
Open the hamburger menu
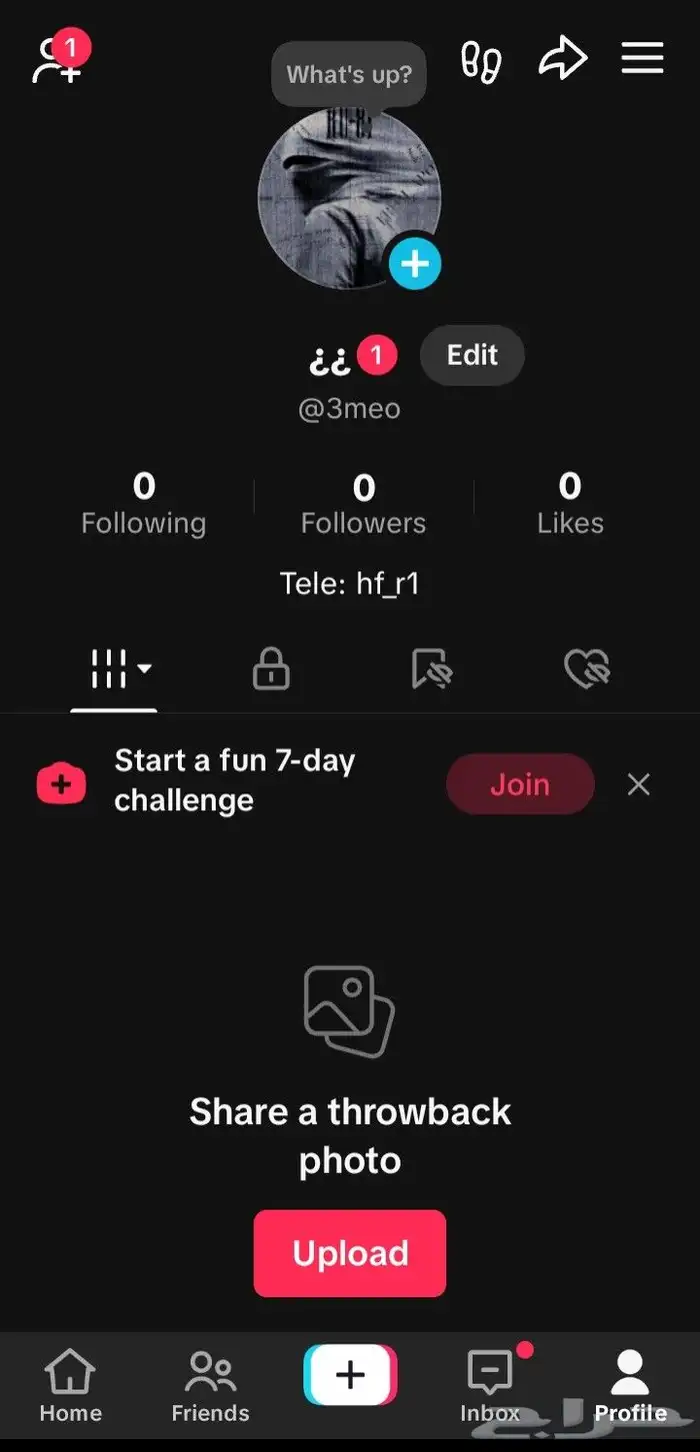(x=642, y=58)
